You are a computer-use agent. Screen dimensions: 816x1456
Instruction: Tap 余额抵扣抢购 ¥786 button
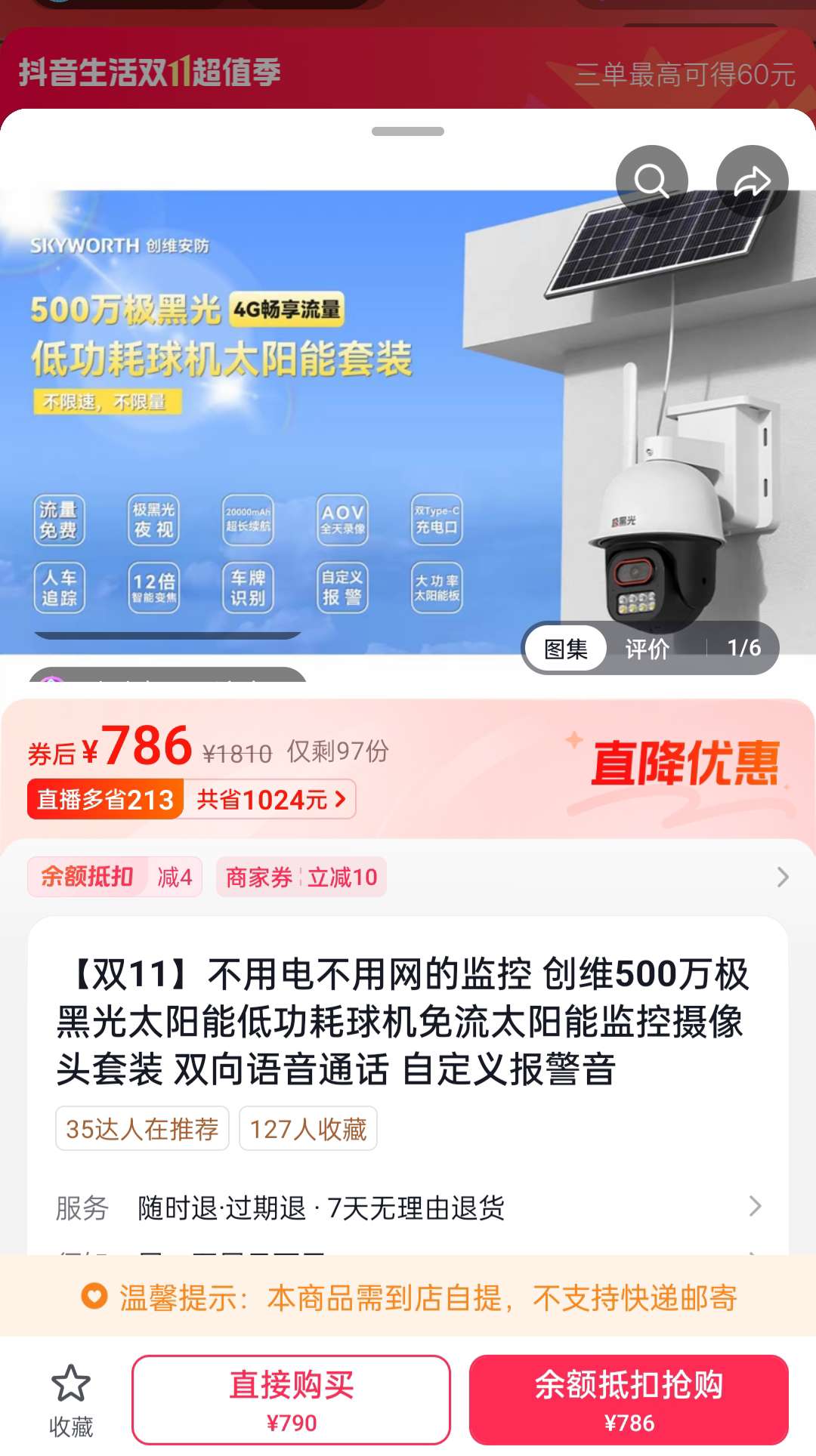click(629, 1399)
